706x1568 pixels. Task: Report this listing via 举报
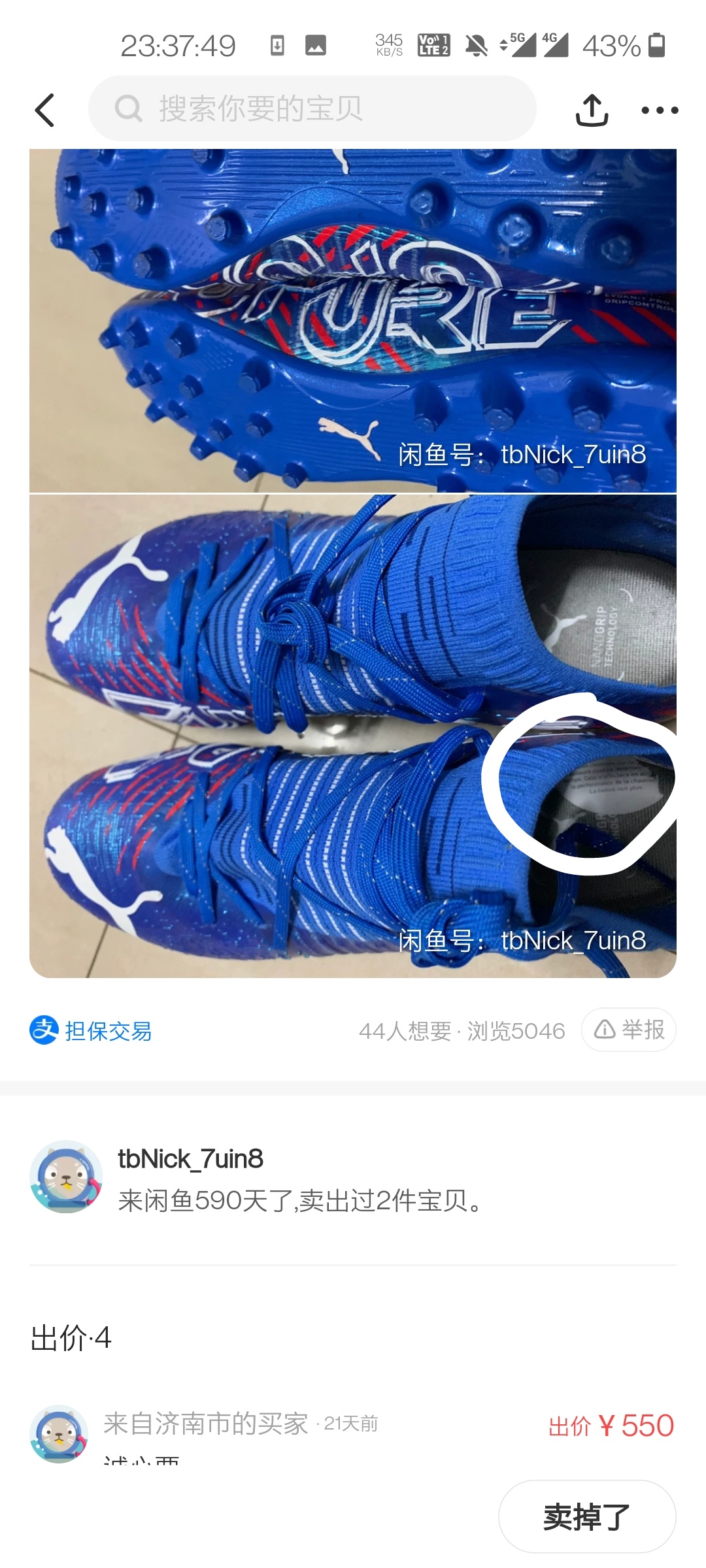[629, 1030]
